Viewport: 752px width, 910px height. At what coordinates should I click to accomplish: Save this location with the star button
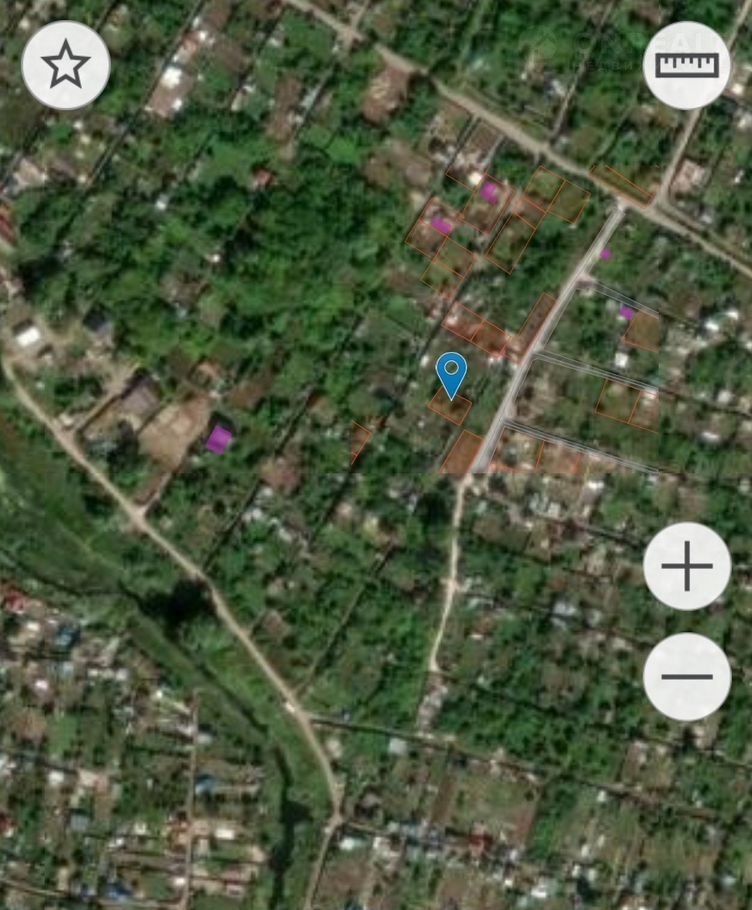tap(66, 65)
